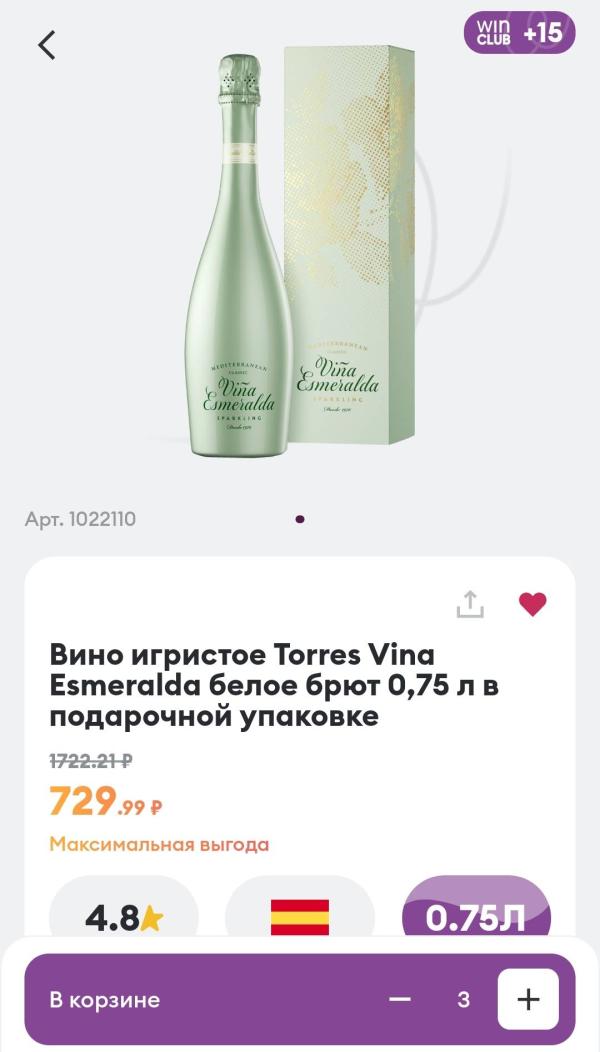Open the WIN CLUB +15 bonus badge
The width and height of the screenshot is (600, 1052).
(519, 33)
